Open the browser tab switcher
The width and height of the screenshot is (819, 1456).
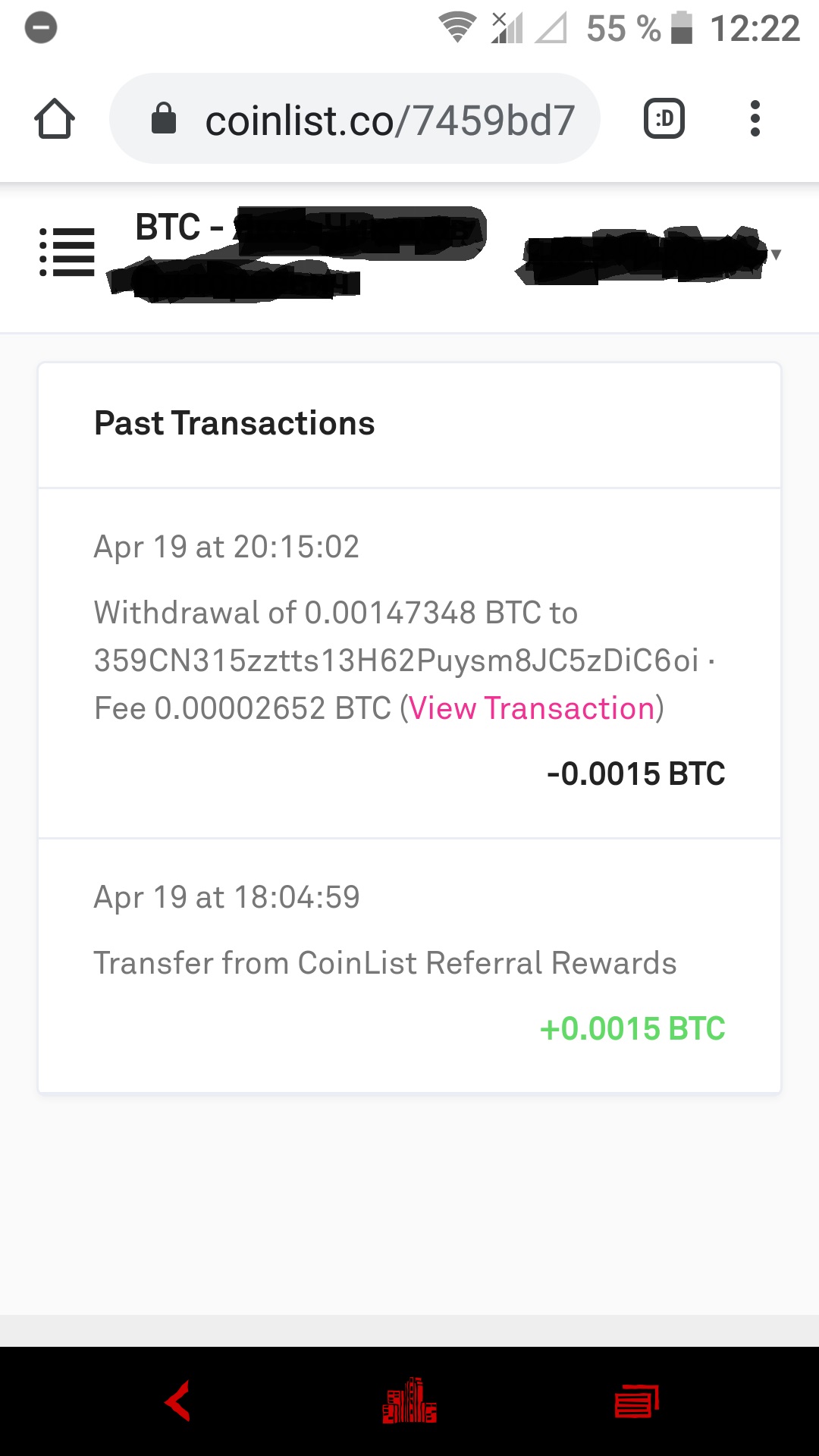click(x=664, y=119)
